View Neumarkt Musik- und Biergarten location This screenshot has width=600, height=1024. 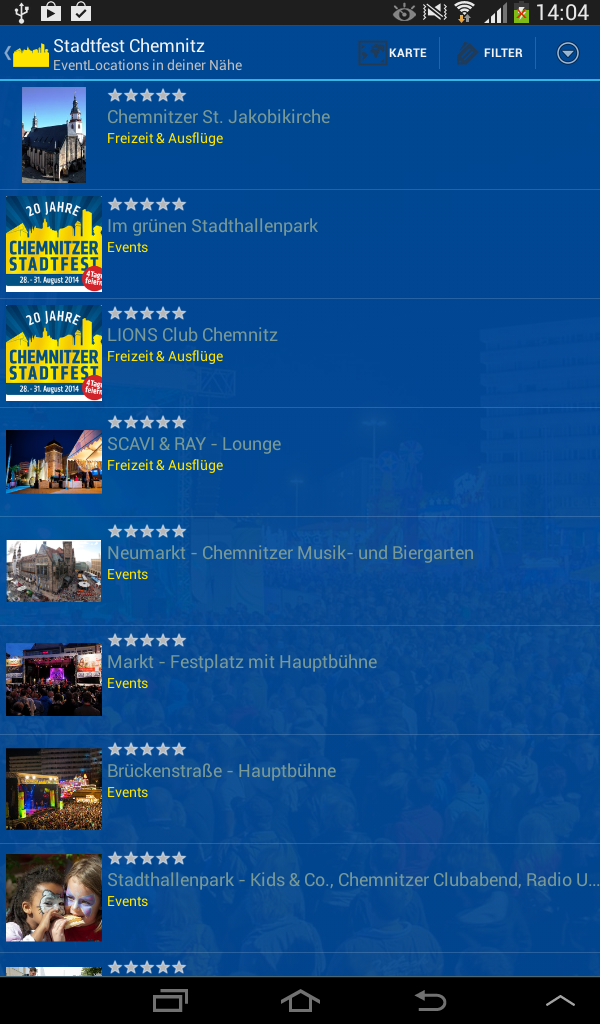pyautogui.click(x=300, y=571)
